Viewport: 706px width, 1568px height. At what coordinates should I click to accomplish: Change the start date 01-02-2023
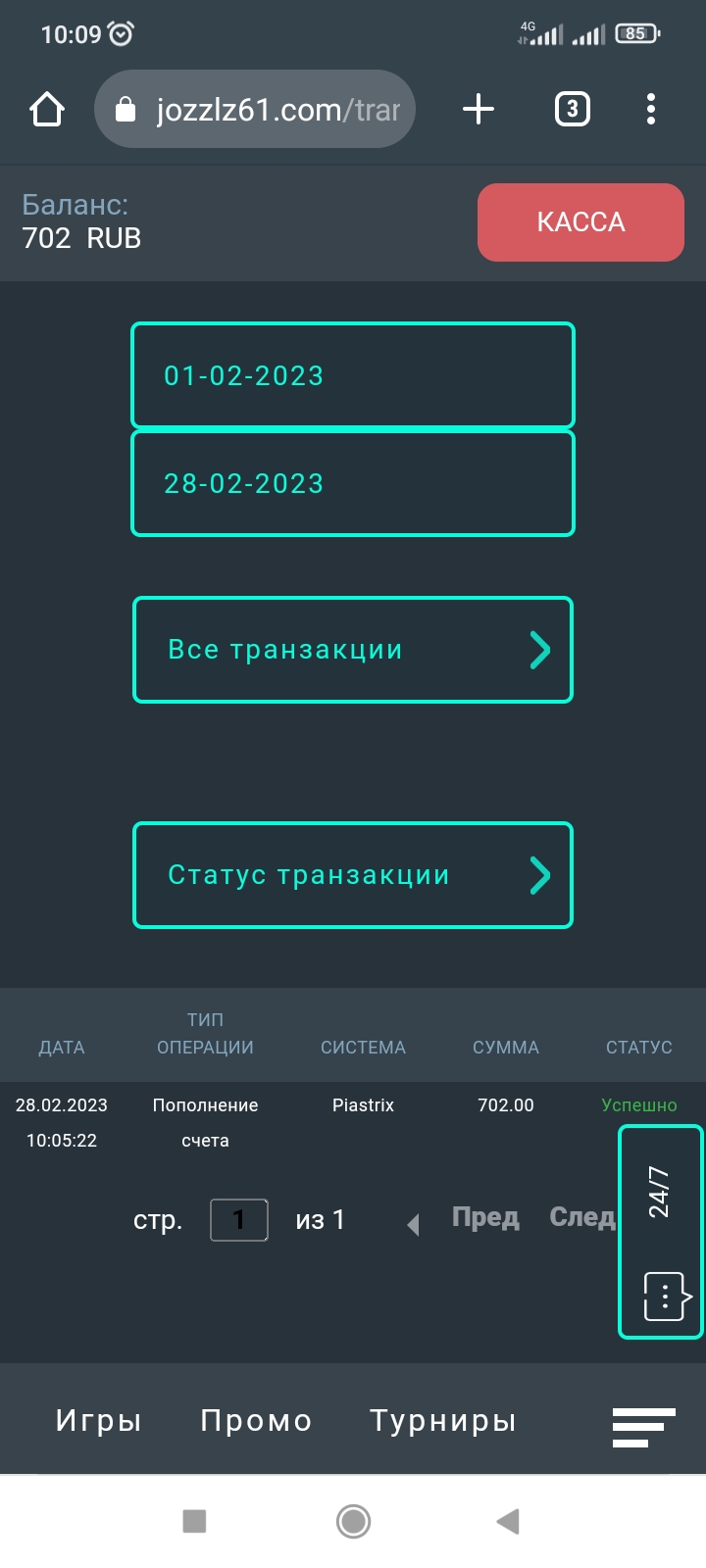[352, 375]
